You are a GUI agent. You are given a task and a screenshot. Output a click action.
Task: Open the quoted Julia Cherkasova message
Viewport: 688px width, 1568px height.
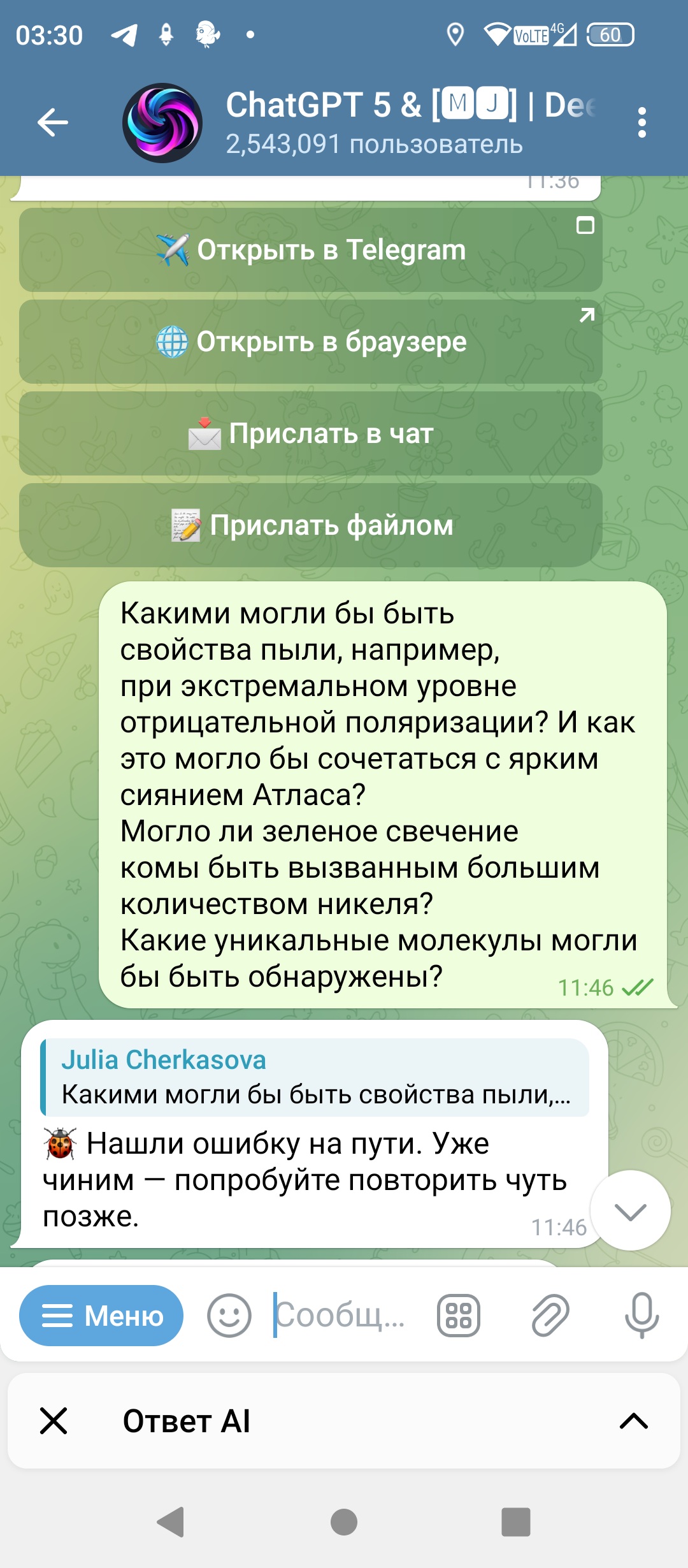click(315, 1077)
